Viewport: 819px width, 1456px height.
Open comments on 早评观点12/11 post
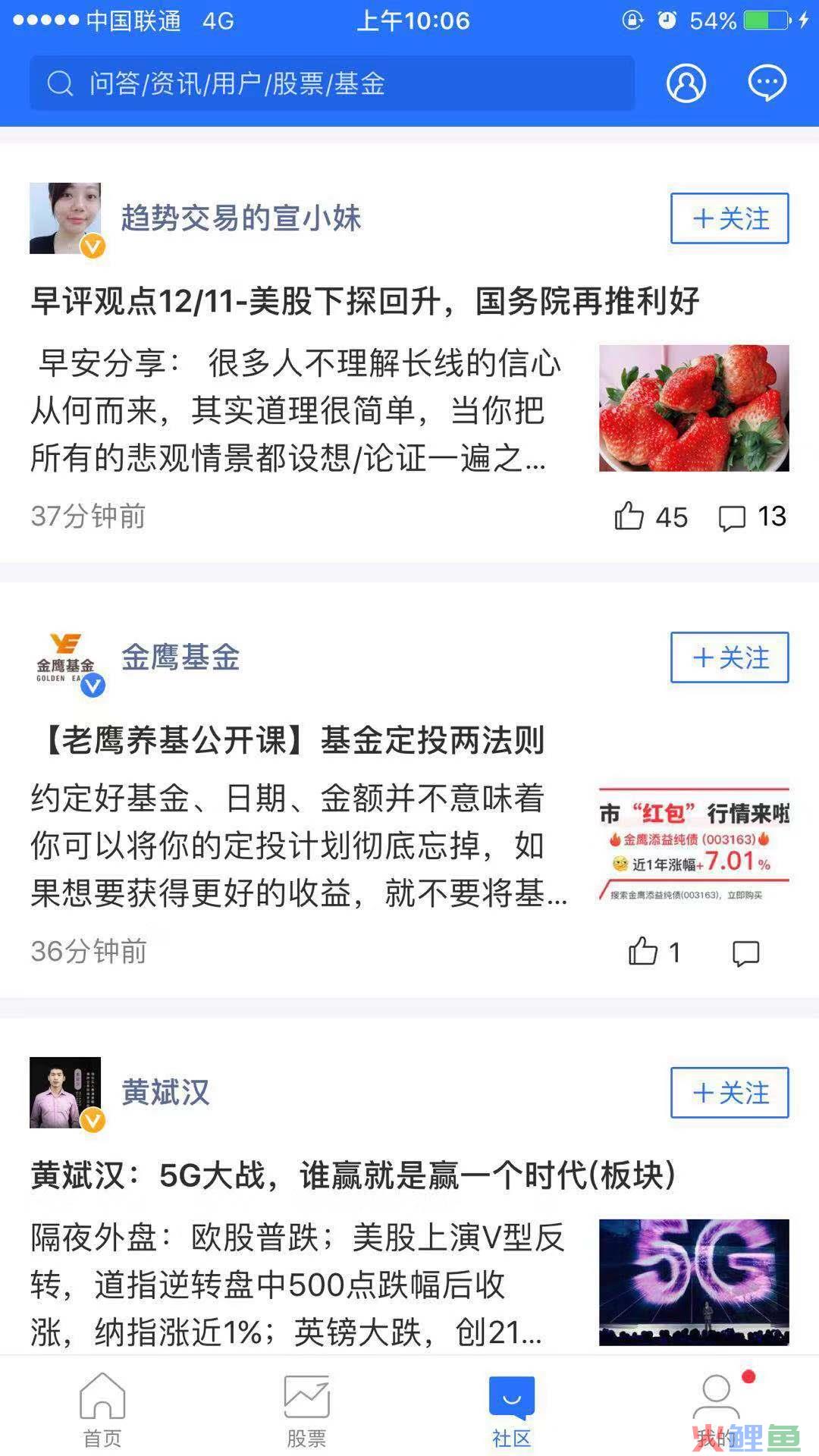[x=733, y=518]
